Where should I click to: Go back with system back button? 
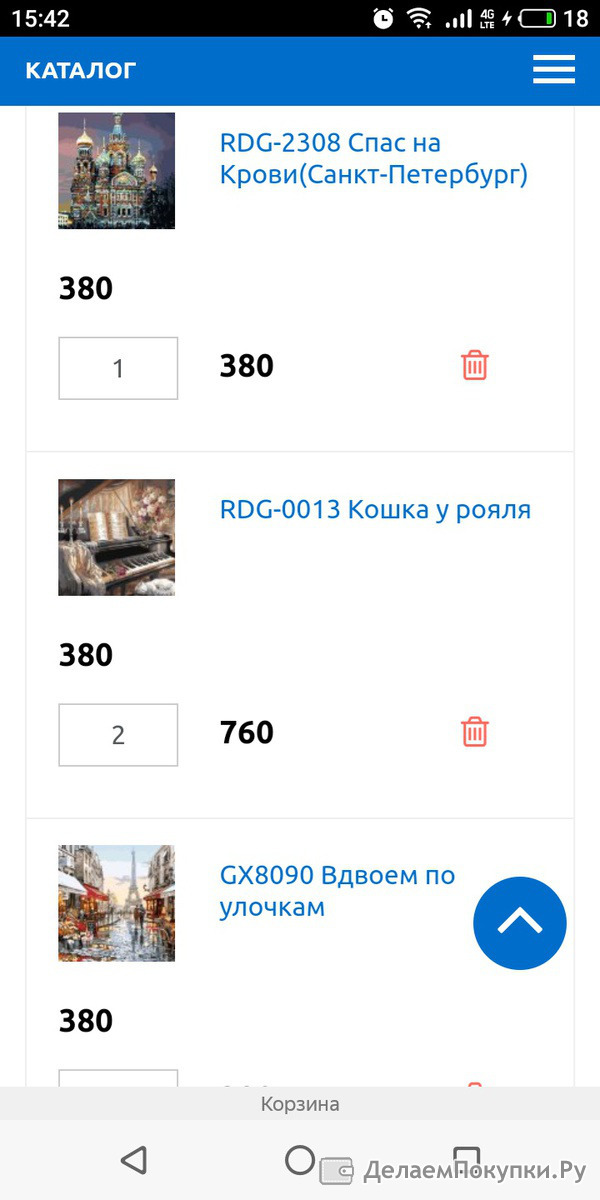pos(133,1160)
